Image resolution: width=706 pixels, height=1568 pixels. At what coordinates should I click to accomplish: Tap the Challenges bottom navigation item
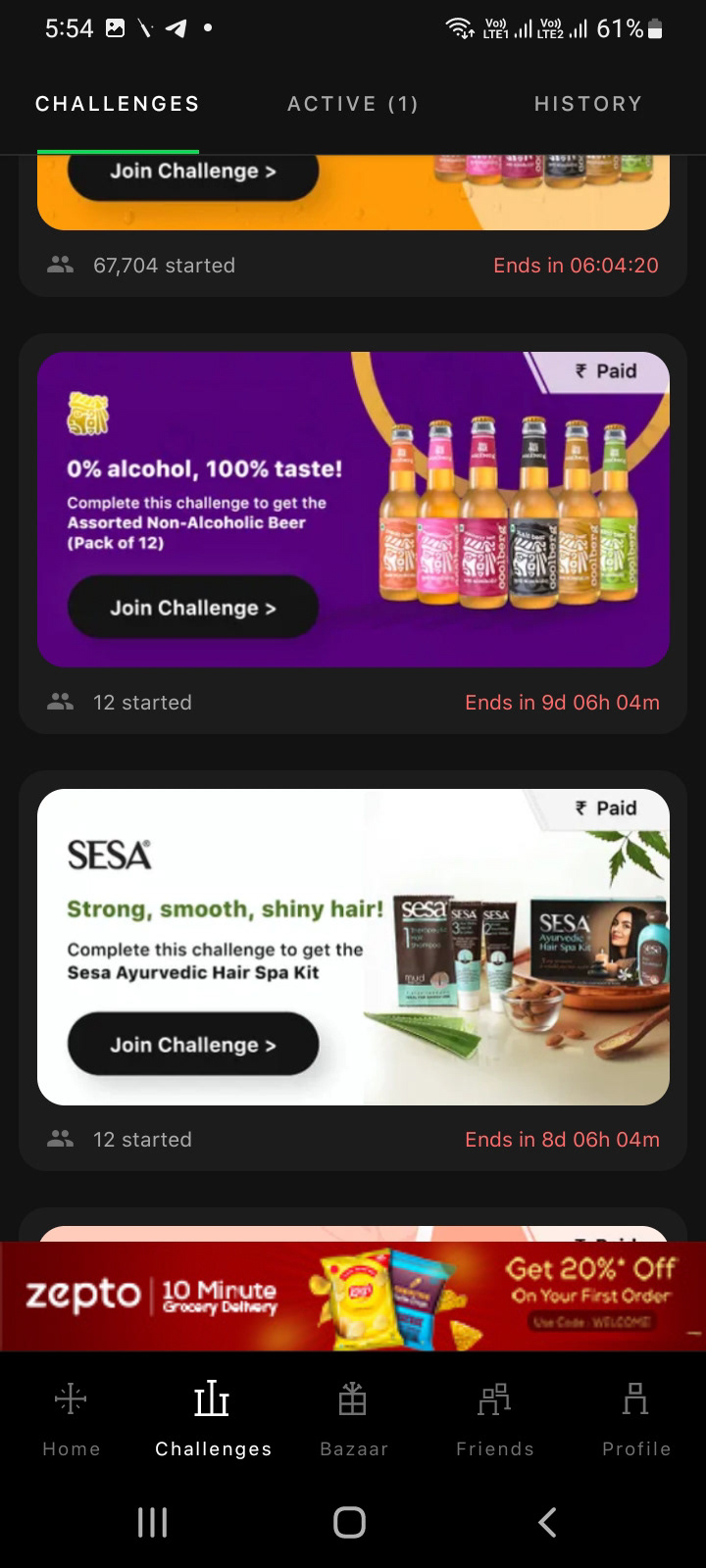tap(213, 1417)
